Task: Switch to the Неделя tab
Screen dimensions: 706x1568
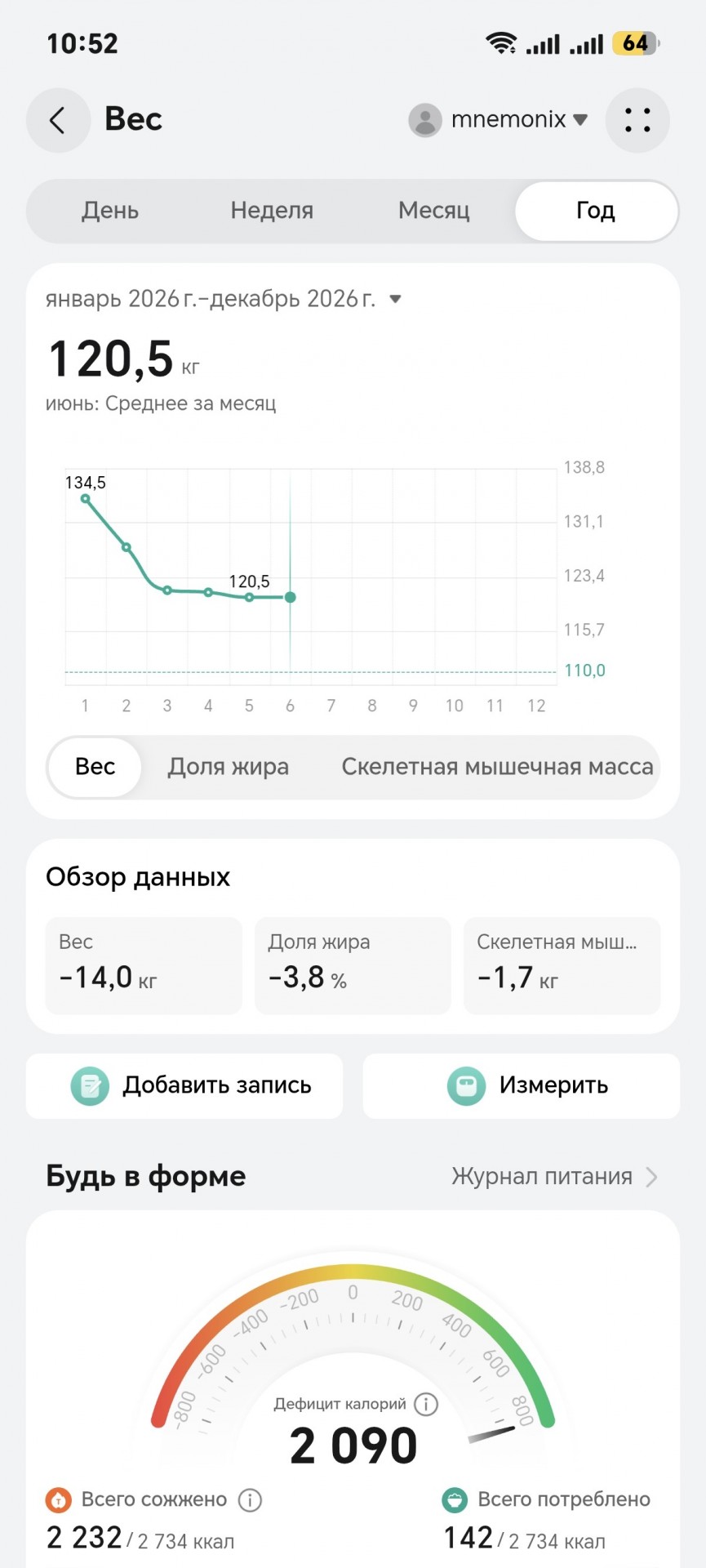Action: (x=272, y=211)
